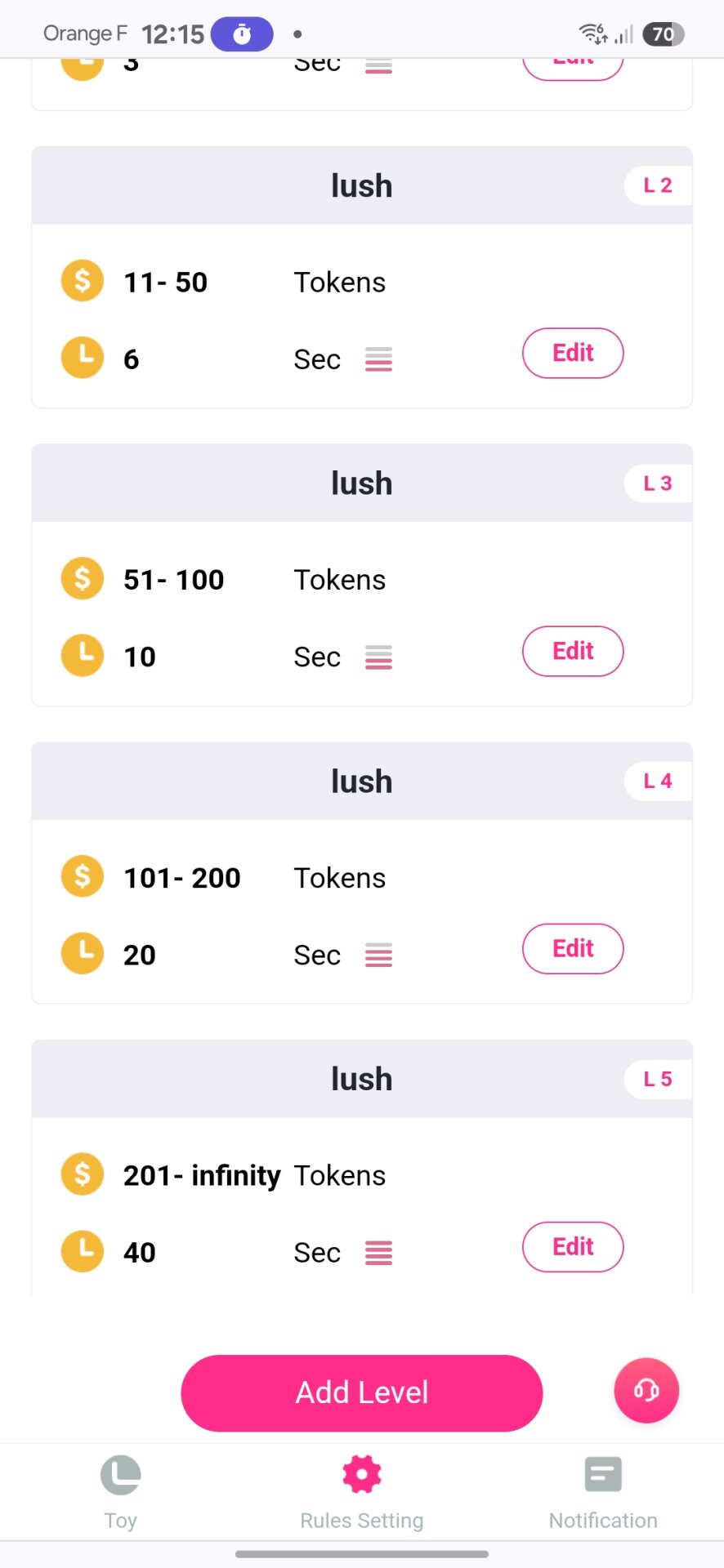Edit the 51-100 tokens level
The image size is (724, 1568).
573,651
